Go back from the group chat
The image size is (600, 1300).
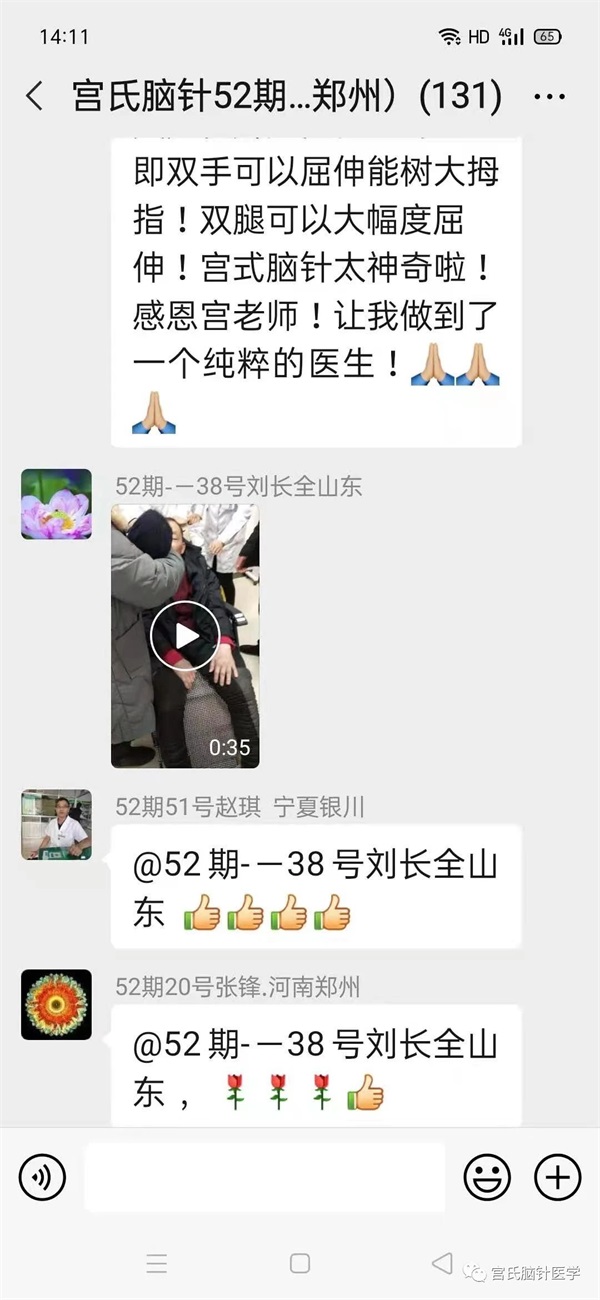tap(34, 97)
